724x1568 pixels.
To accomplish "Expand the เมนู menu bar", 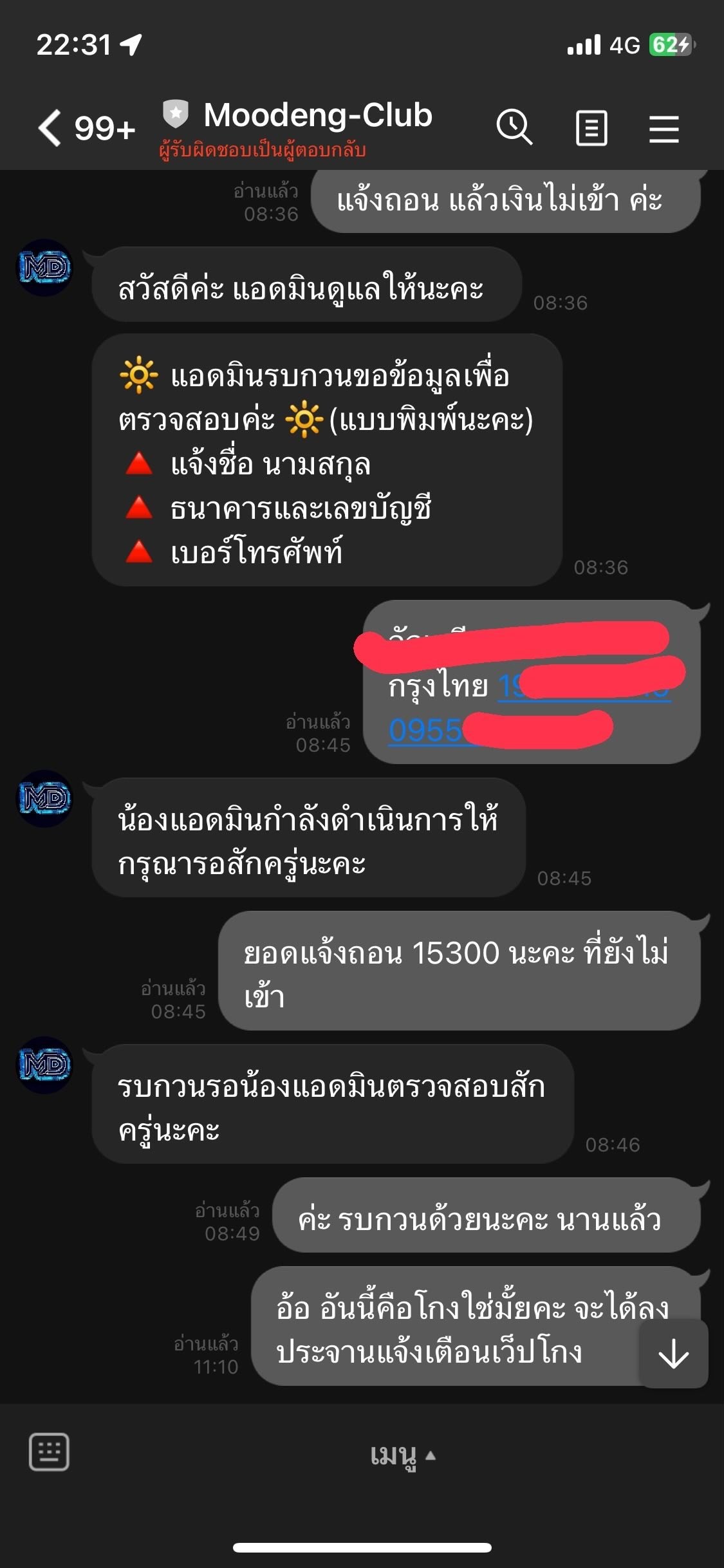I will pyautogui.click(x=402, y=1455).
